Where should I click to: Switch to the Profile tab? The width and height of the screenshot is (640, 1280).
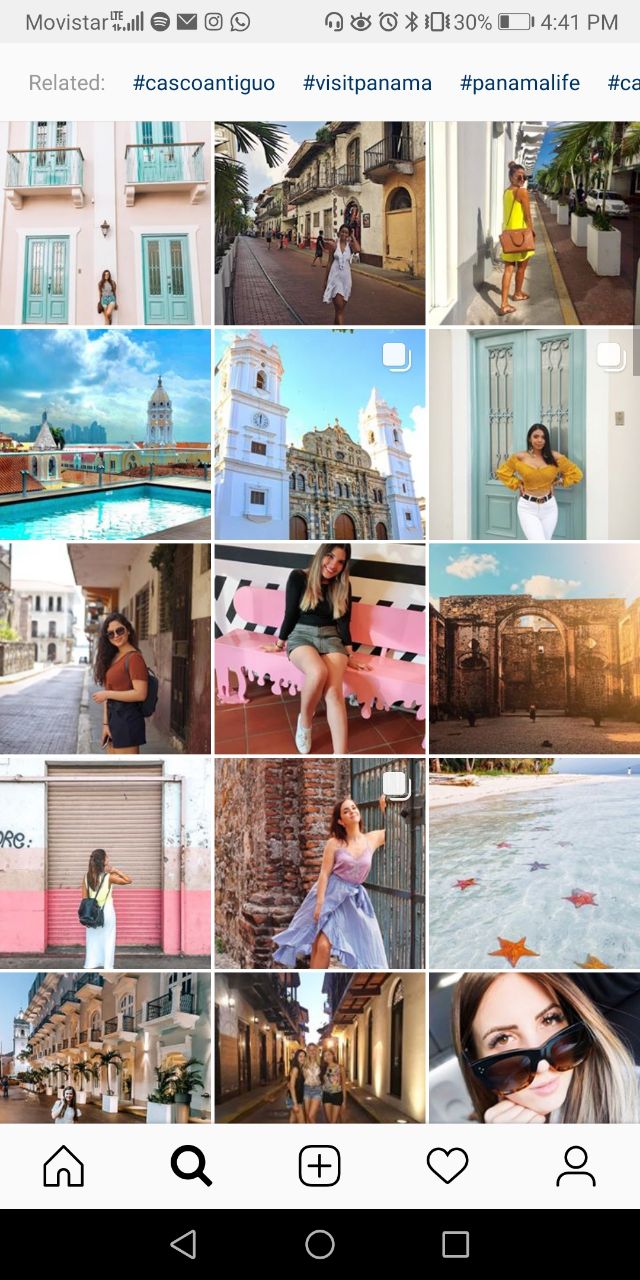(575, 1166)
